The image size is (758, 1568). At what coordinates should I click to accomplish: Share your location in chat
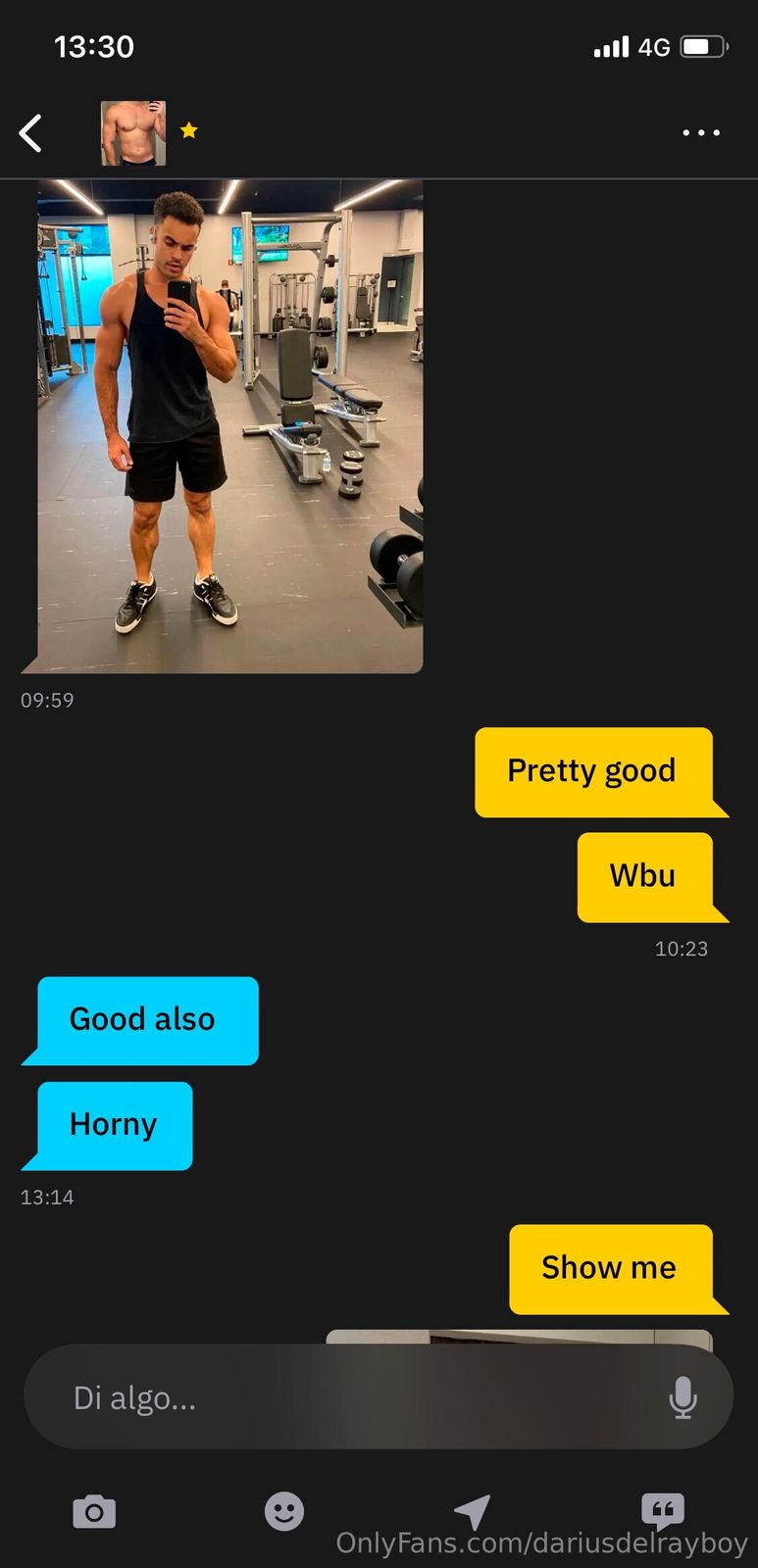pos(473,1512)
